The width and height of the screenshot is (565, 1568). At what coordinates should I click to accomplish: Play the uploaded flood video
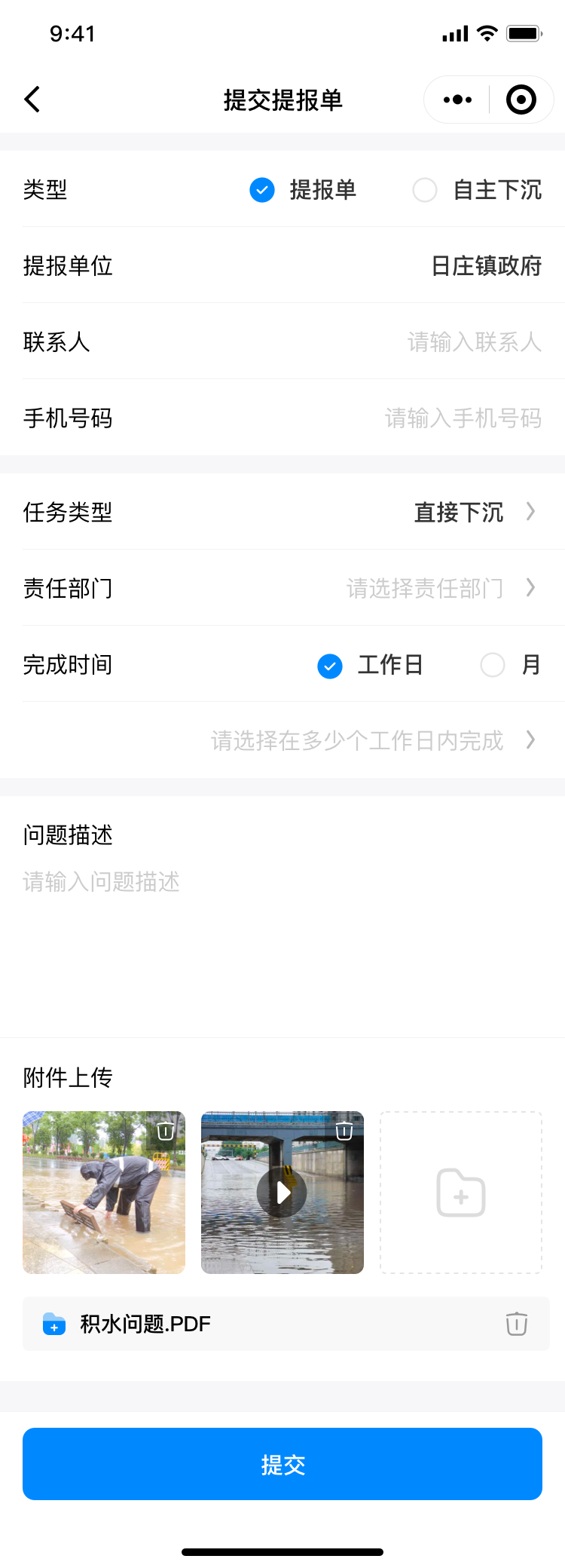282,1193
